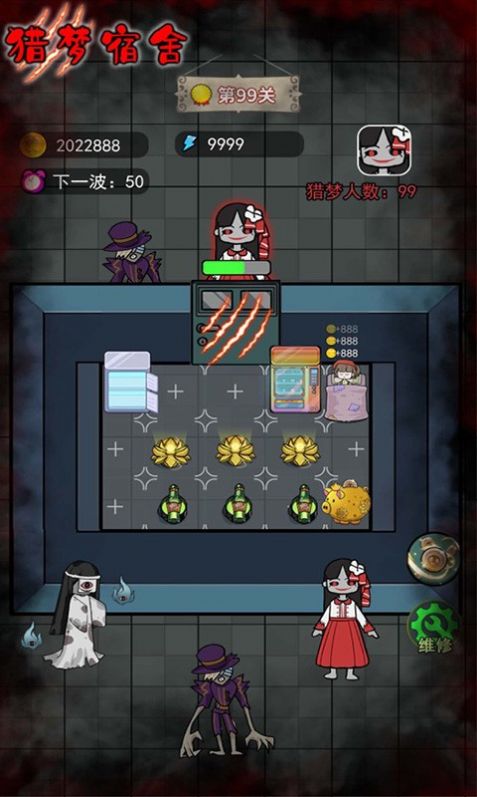
Task: Tap the green 维修 repair button
Action: click(435, 630)
